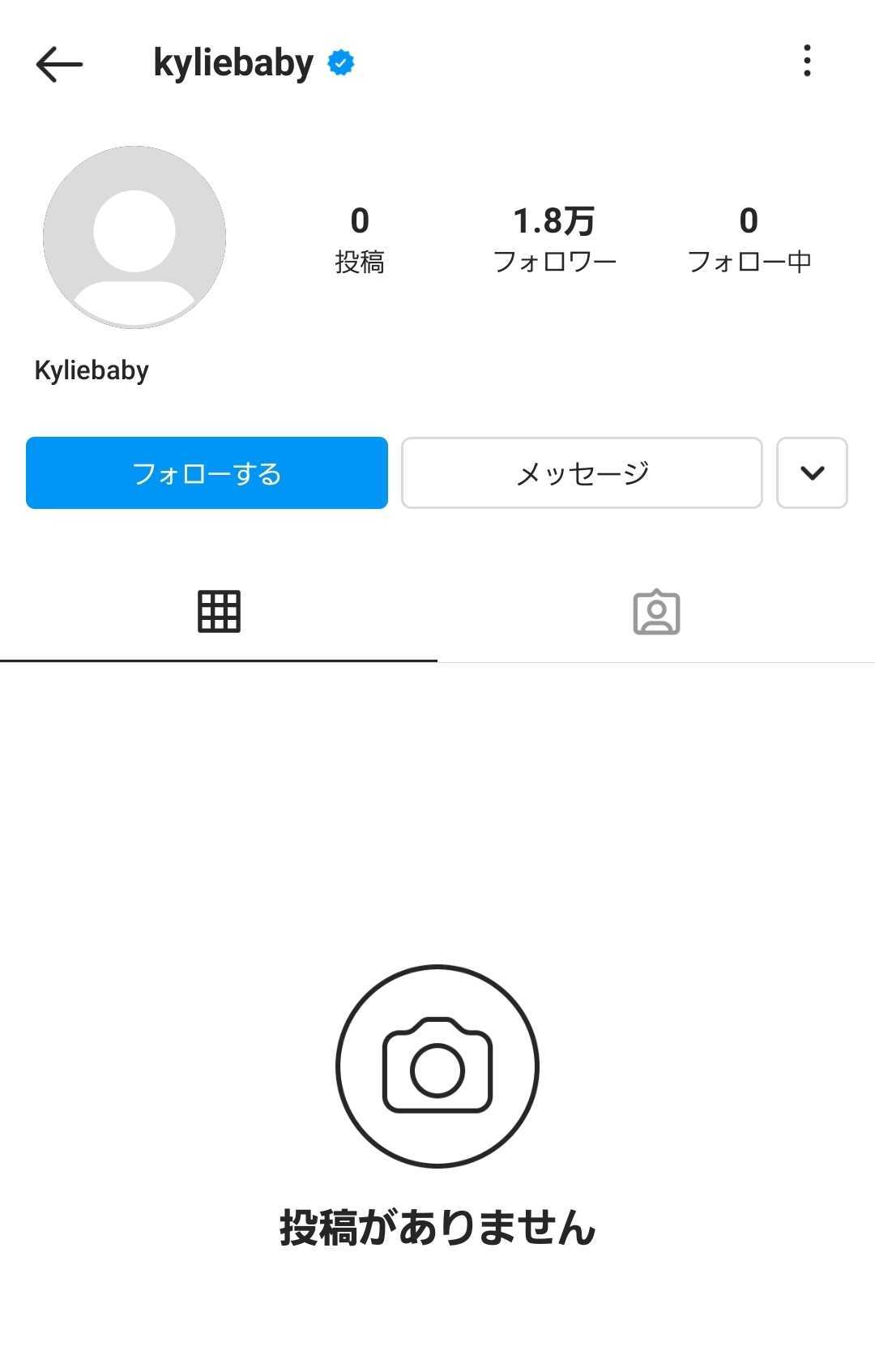The width and height of the screenshot is (875, 1372).
Task: Go back using the arrow icon
Action: pos(59,64)
